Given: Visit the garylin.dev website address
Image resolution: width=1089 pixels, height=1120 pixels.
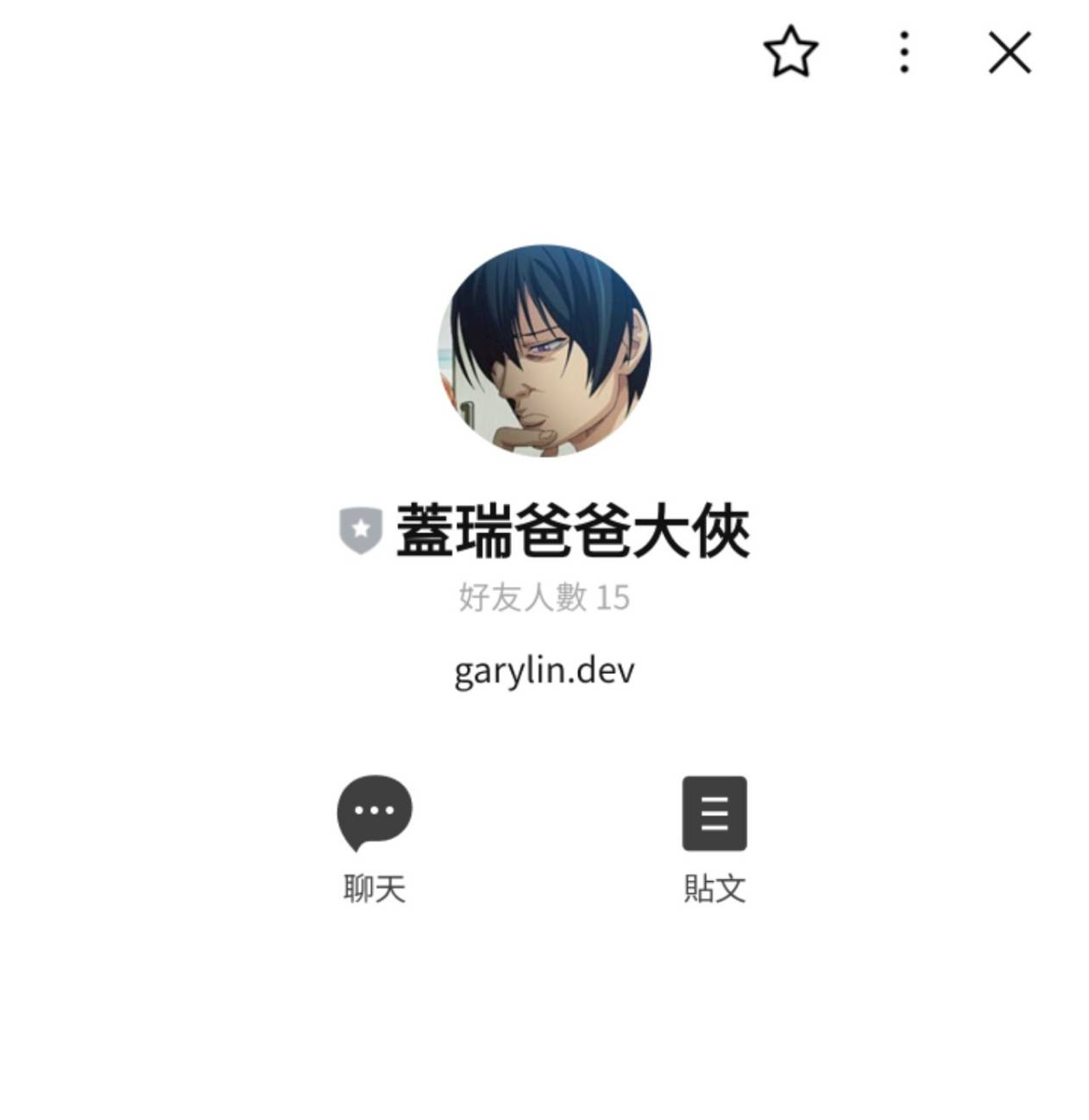Looking at the screenshot, I should coord(544,671).
